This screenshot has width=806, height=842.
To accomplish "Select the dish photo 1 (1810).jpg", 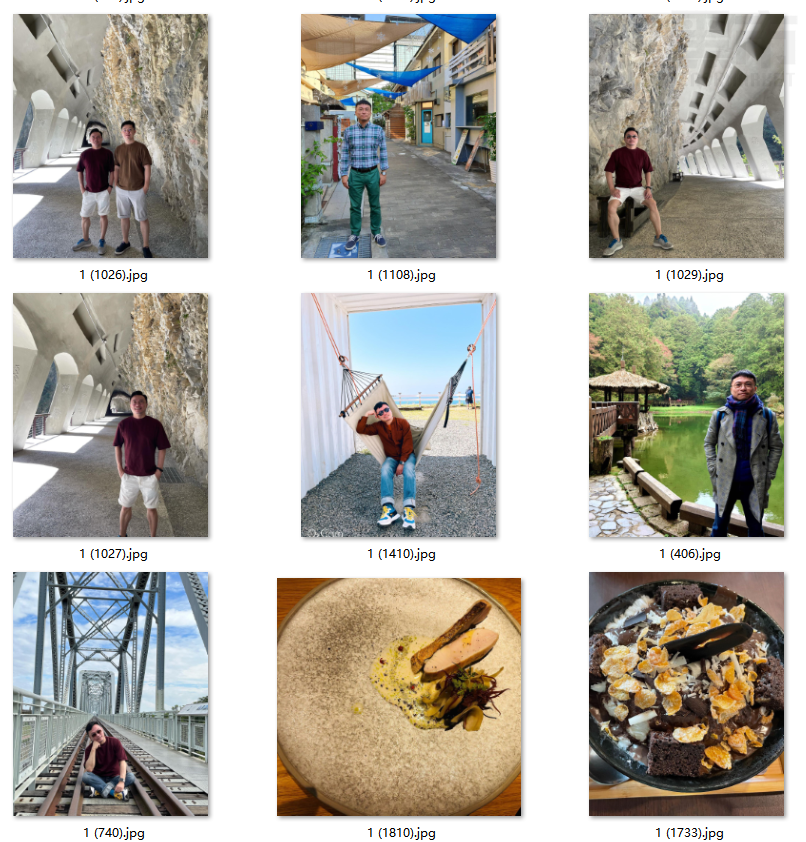I will point(398,696).
